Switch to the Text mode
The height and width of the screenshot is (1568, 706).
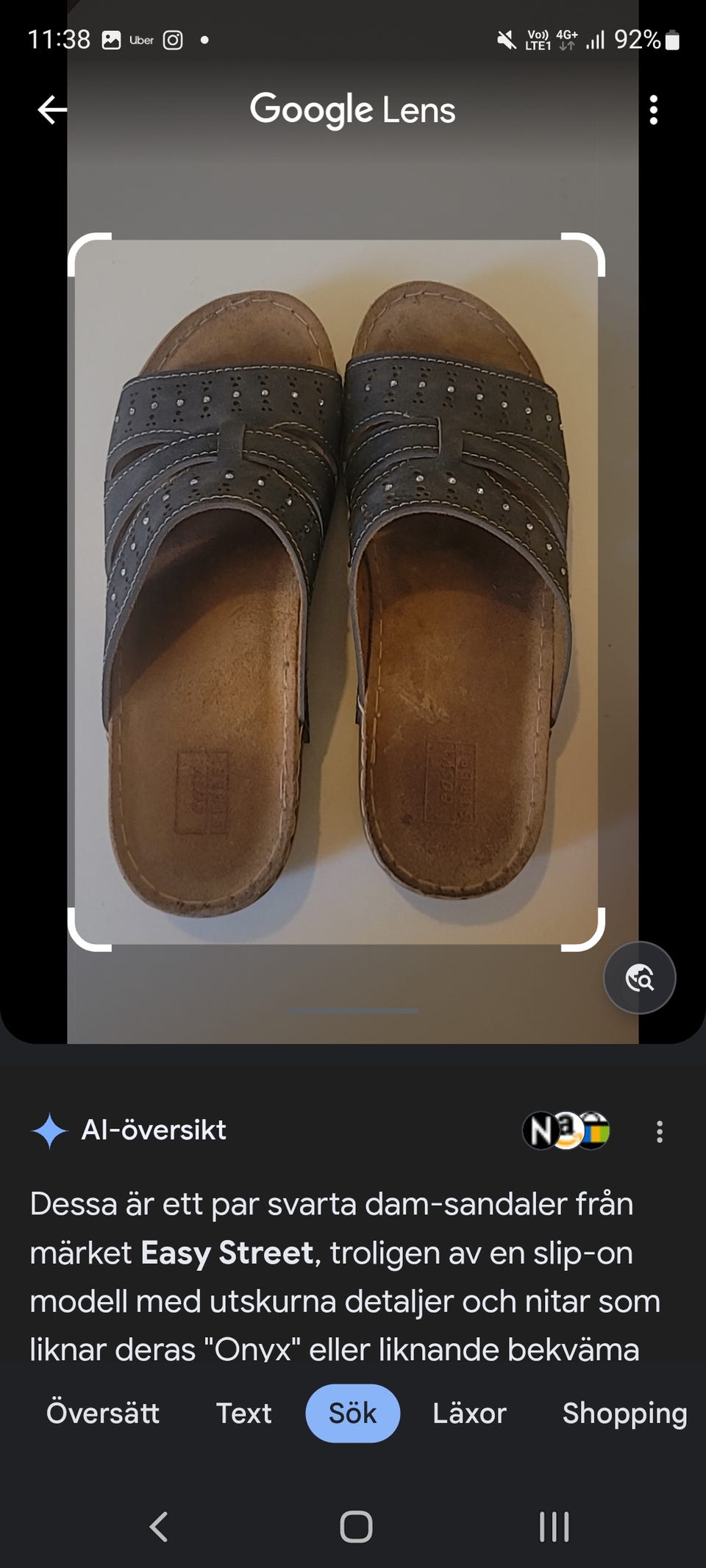243,1413
